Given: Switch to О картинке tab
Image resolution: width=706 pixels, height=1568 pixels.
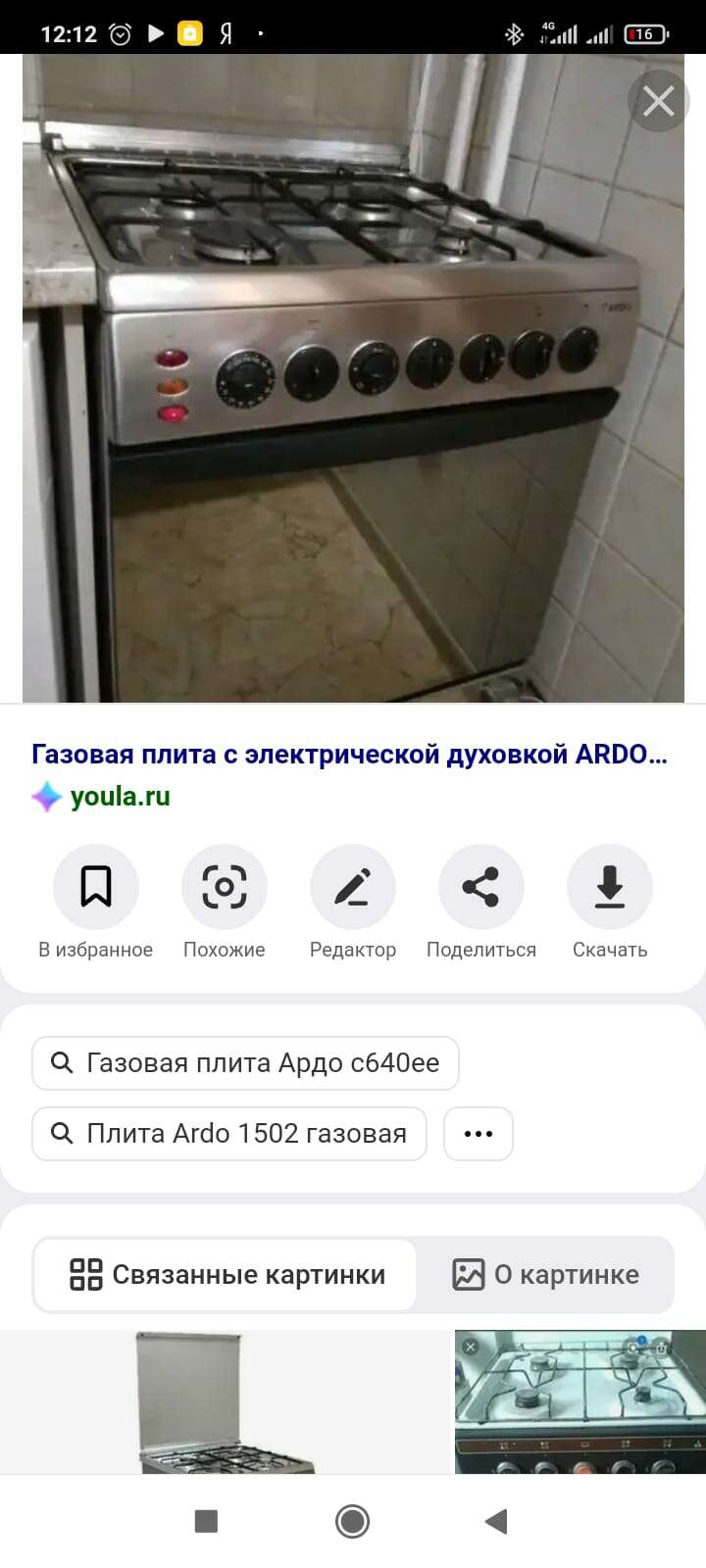Looking at the screenshot, I should click(x=545, y=1274).
